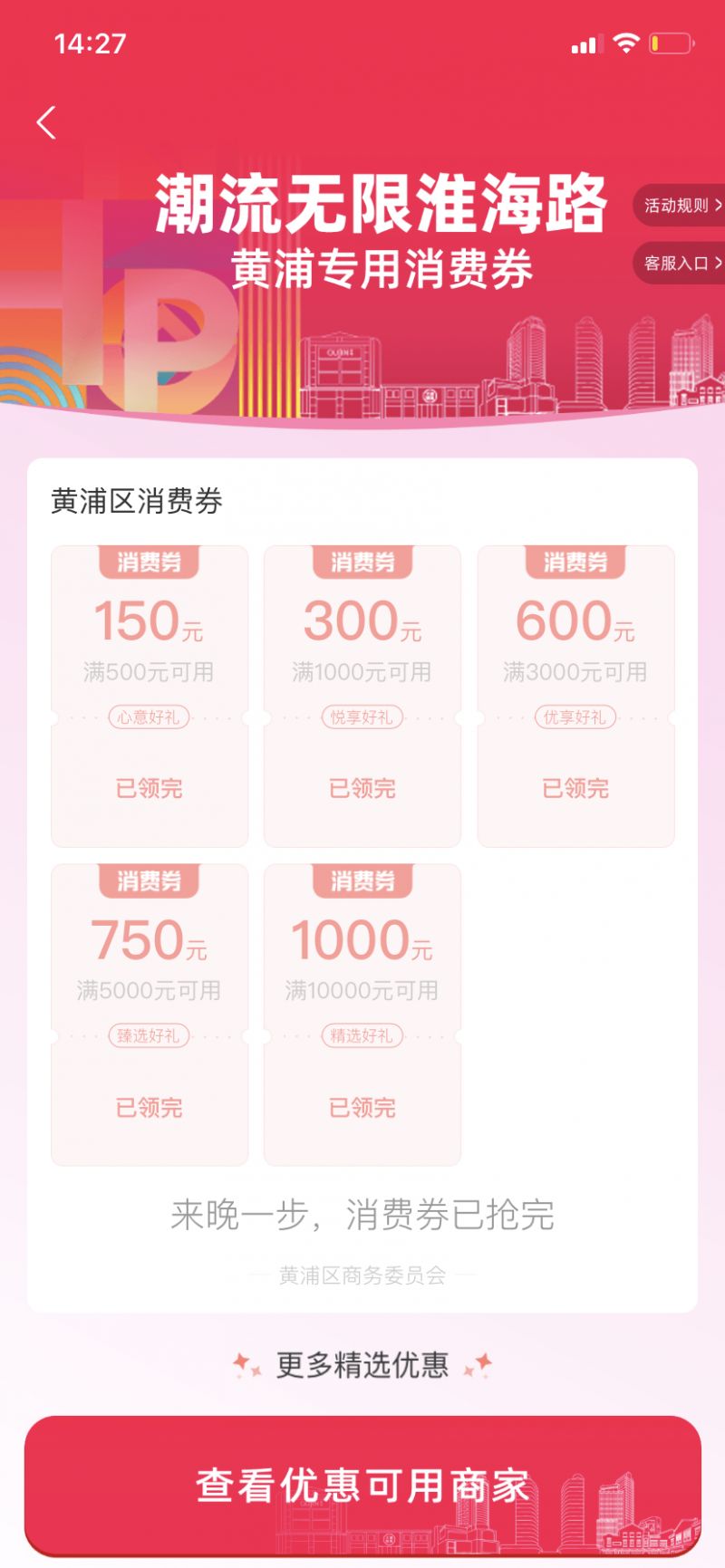Open 活动规则 activity rules
Viewport: 725px width, 1568px height.
click(681, 206)
